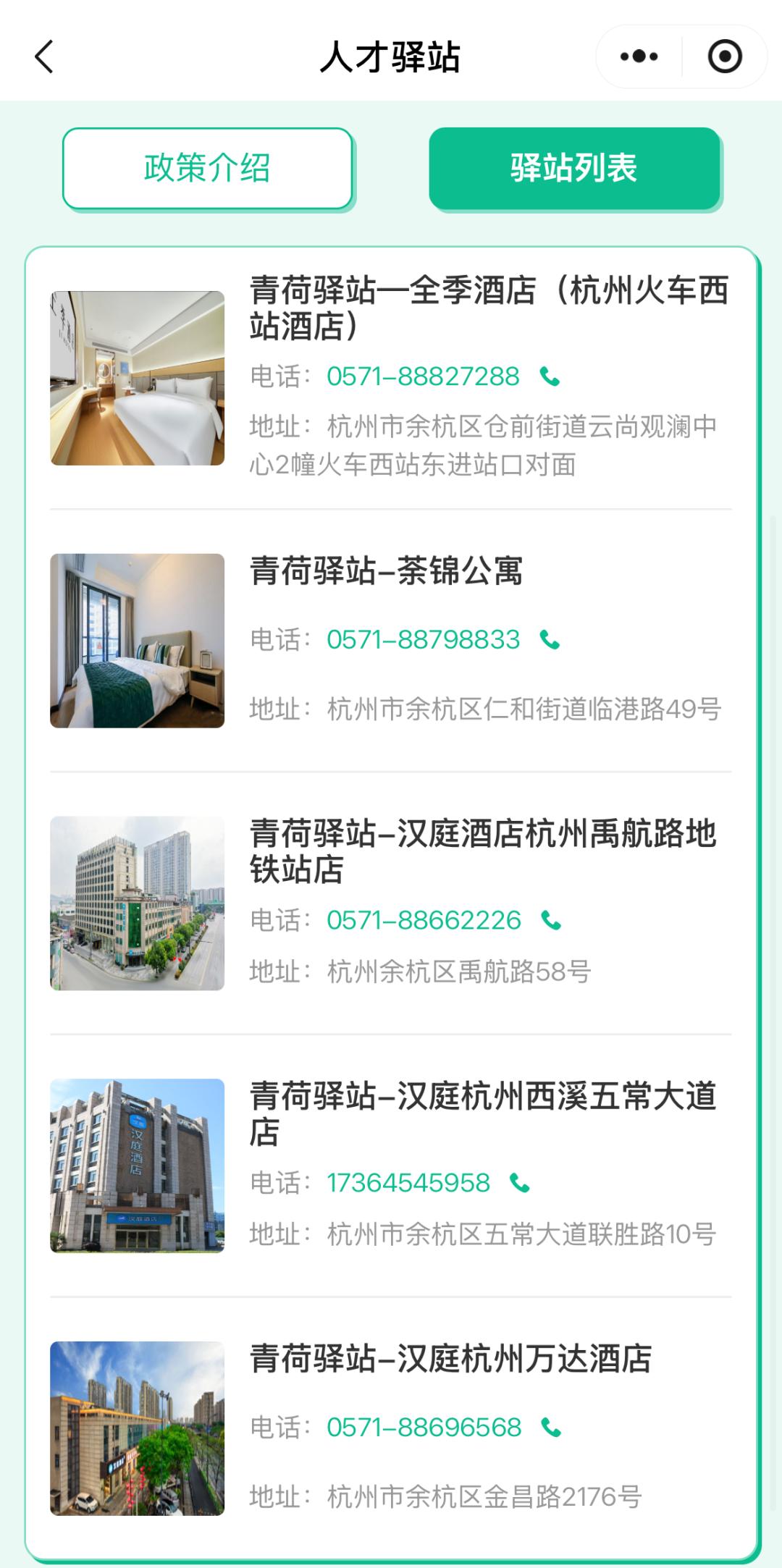Call 汉庭酒店杭州禹航路地铁站店 at 0571-88662226

[x=552, y=920]
